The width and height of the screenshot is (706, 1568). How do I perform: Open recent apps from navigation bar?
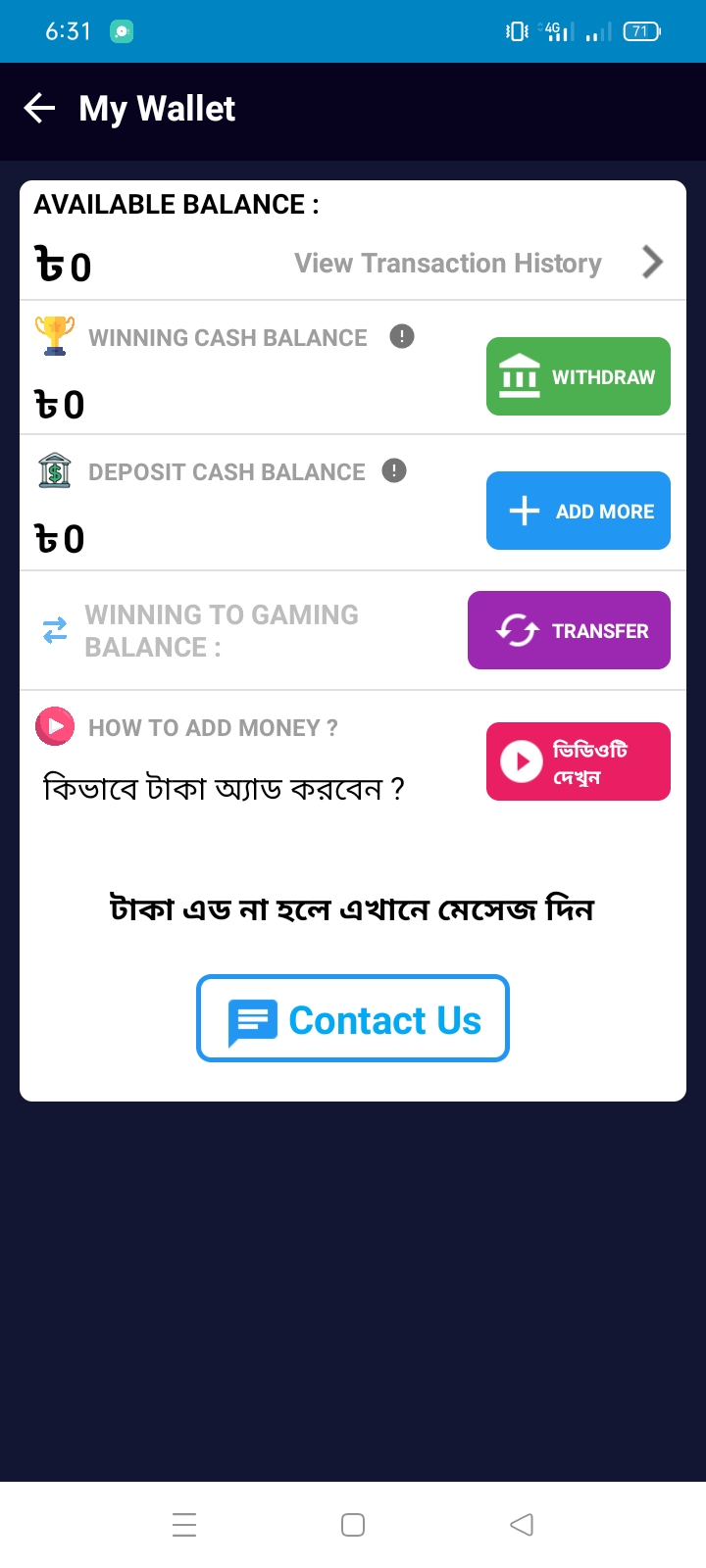[x=184, y=1525]
